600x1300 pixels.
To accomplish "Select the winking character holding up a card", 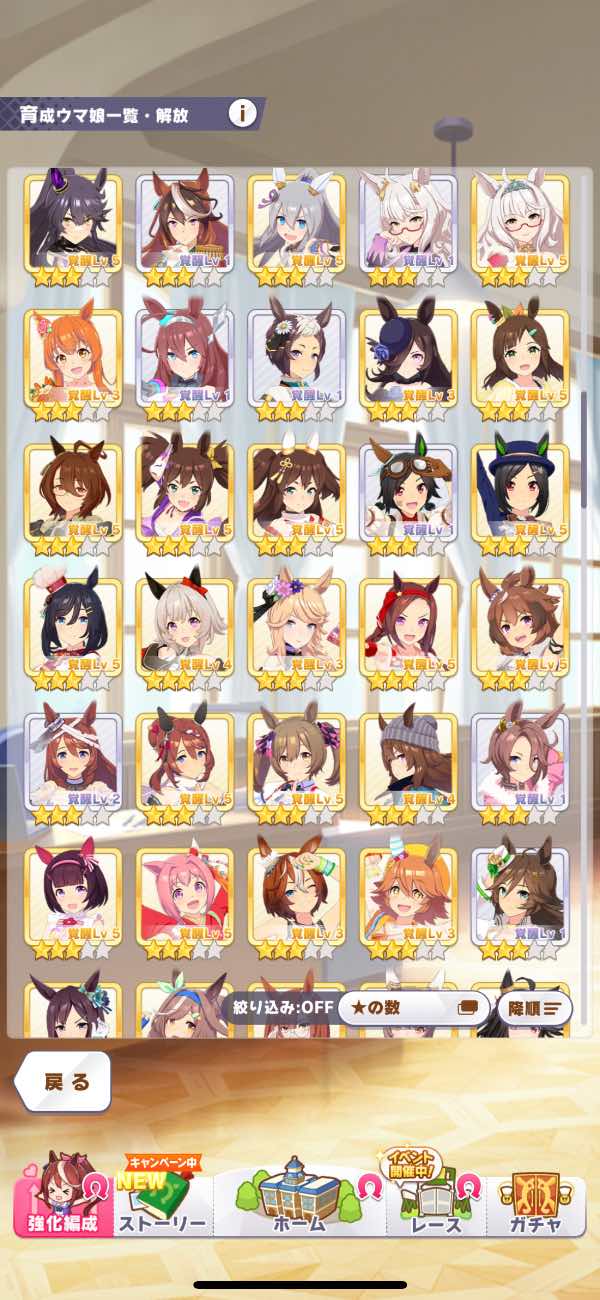I will (x=296, y=895).
